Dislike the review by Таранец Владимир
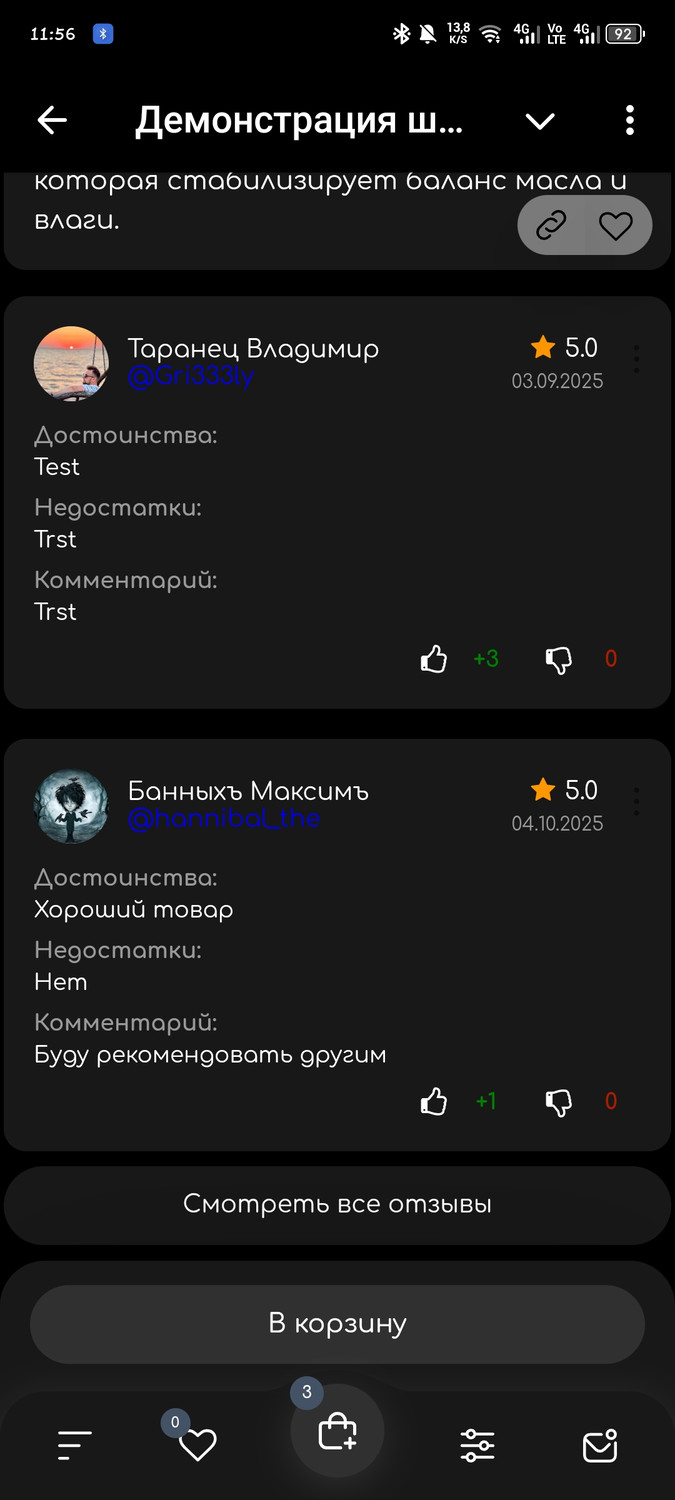675x1500 pixels. click(x=558, y=659)
